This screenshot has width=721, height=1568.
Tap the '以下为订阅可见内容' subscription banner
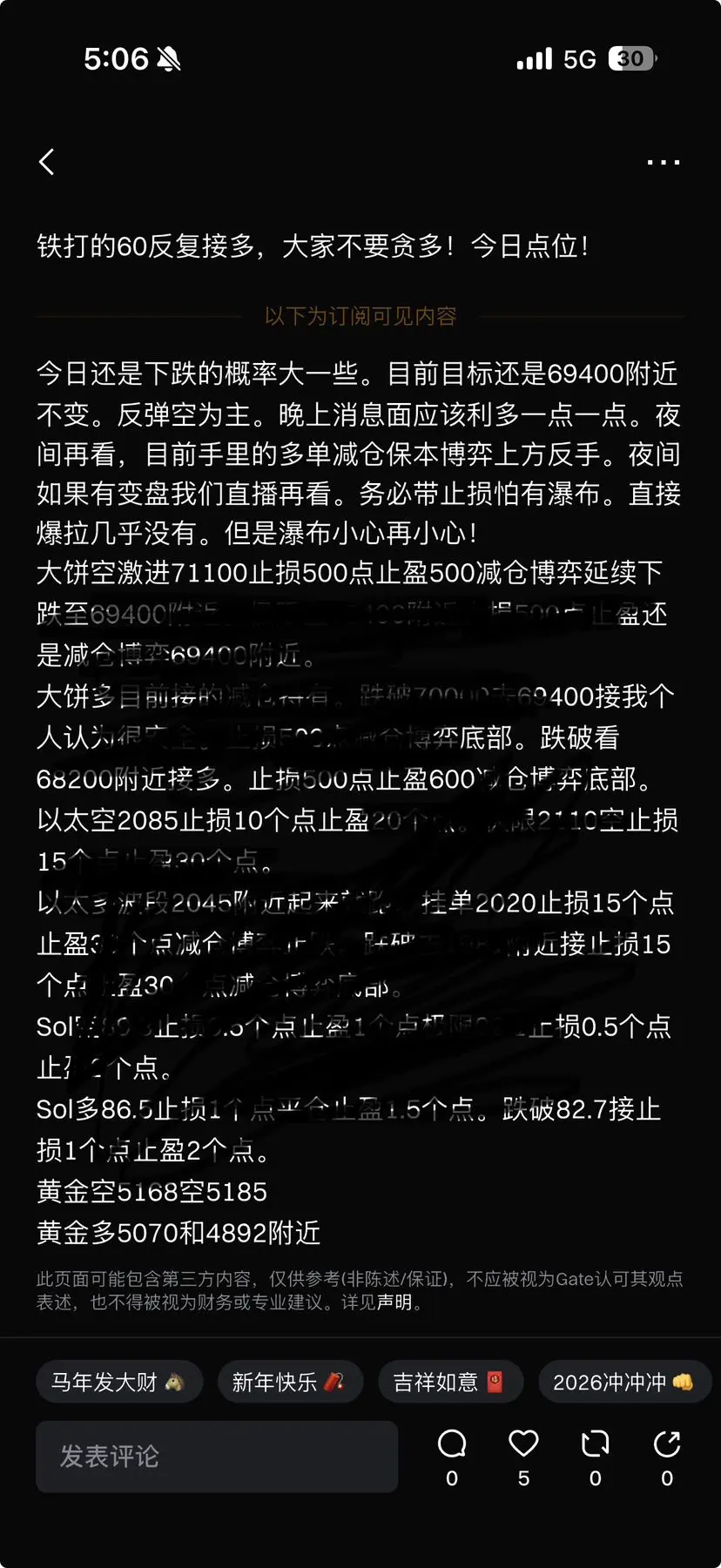[x=360, y=317]
